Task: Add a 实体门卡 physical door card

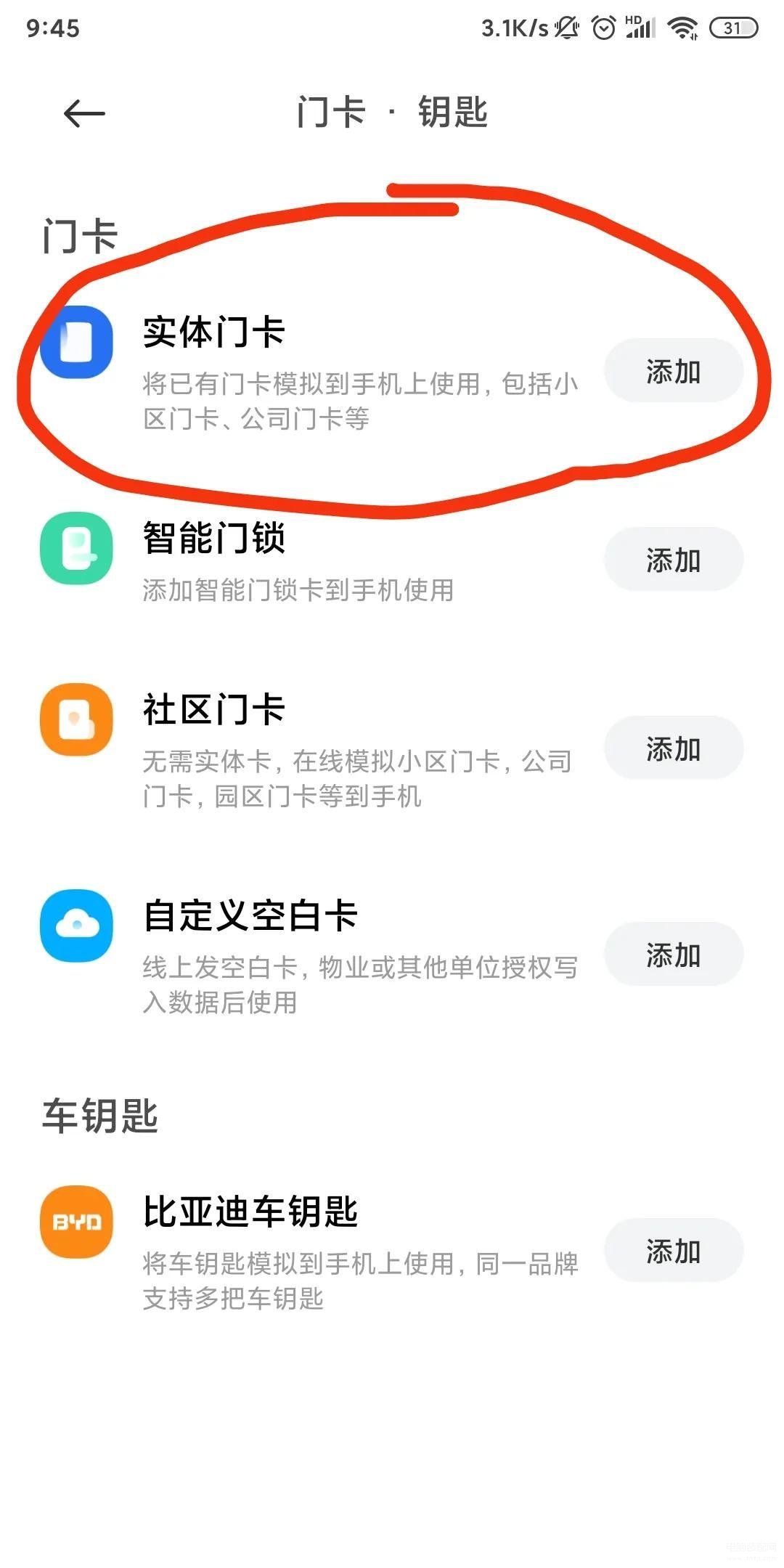Action: point(673,371)
